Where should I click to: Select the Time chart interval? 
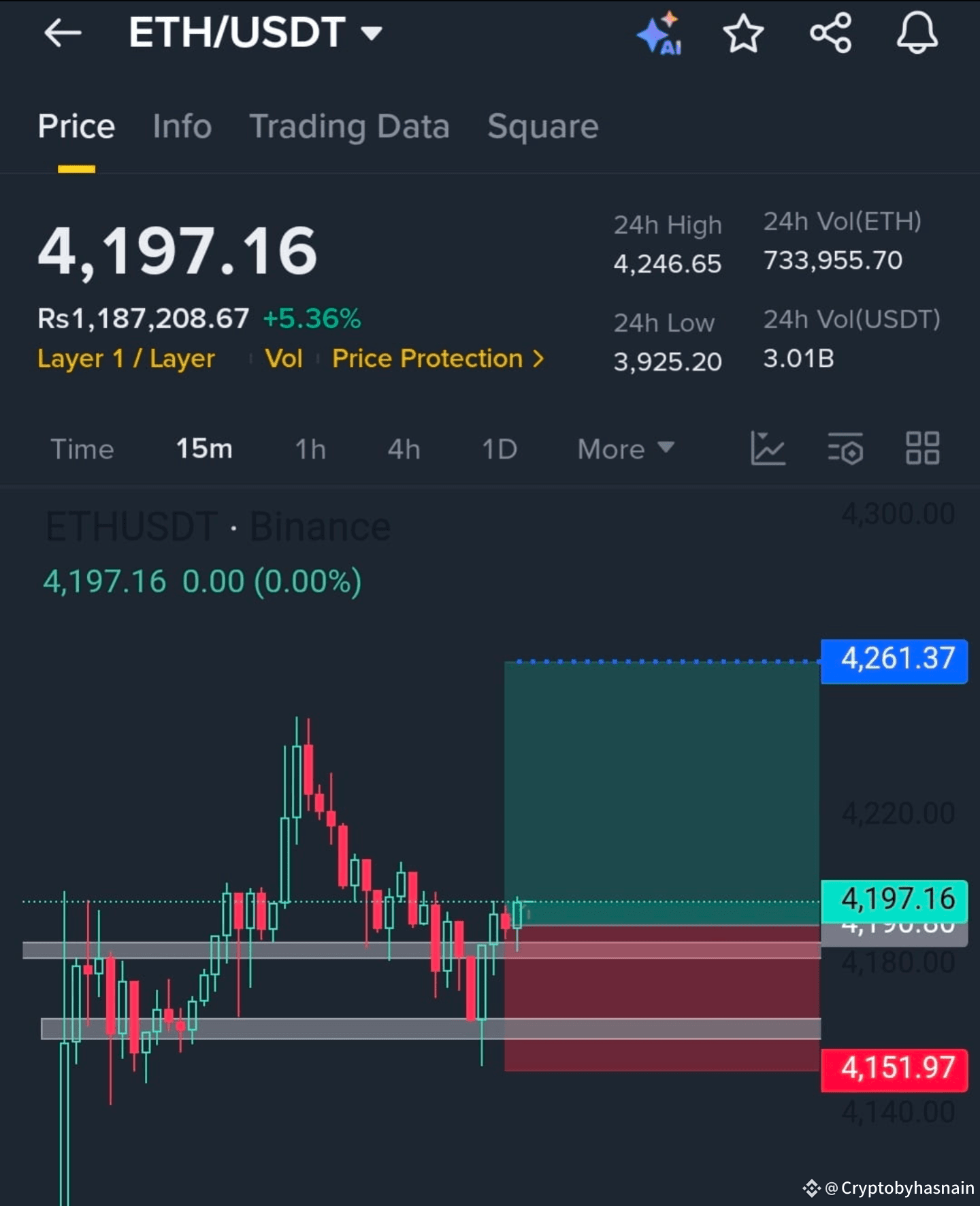pos(82,449)
